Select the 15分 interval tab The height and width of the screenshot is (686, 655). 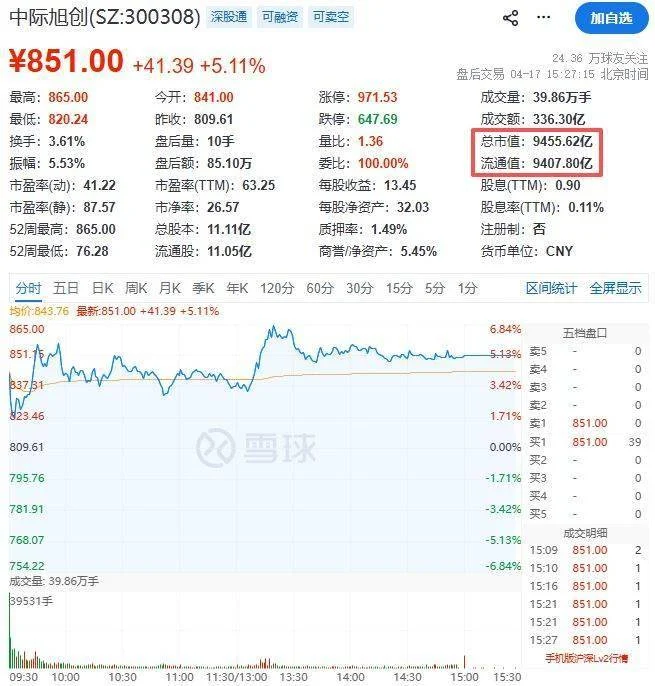(399, 288)
